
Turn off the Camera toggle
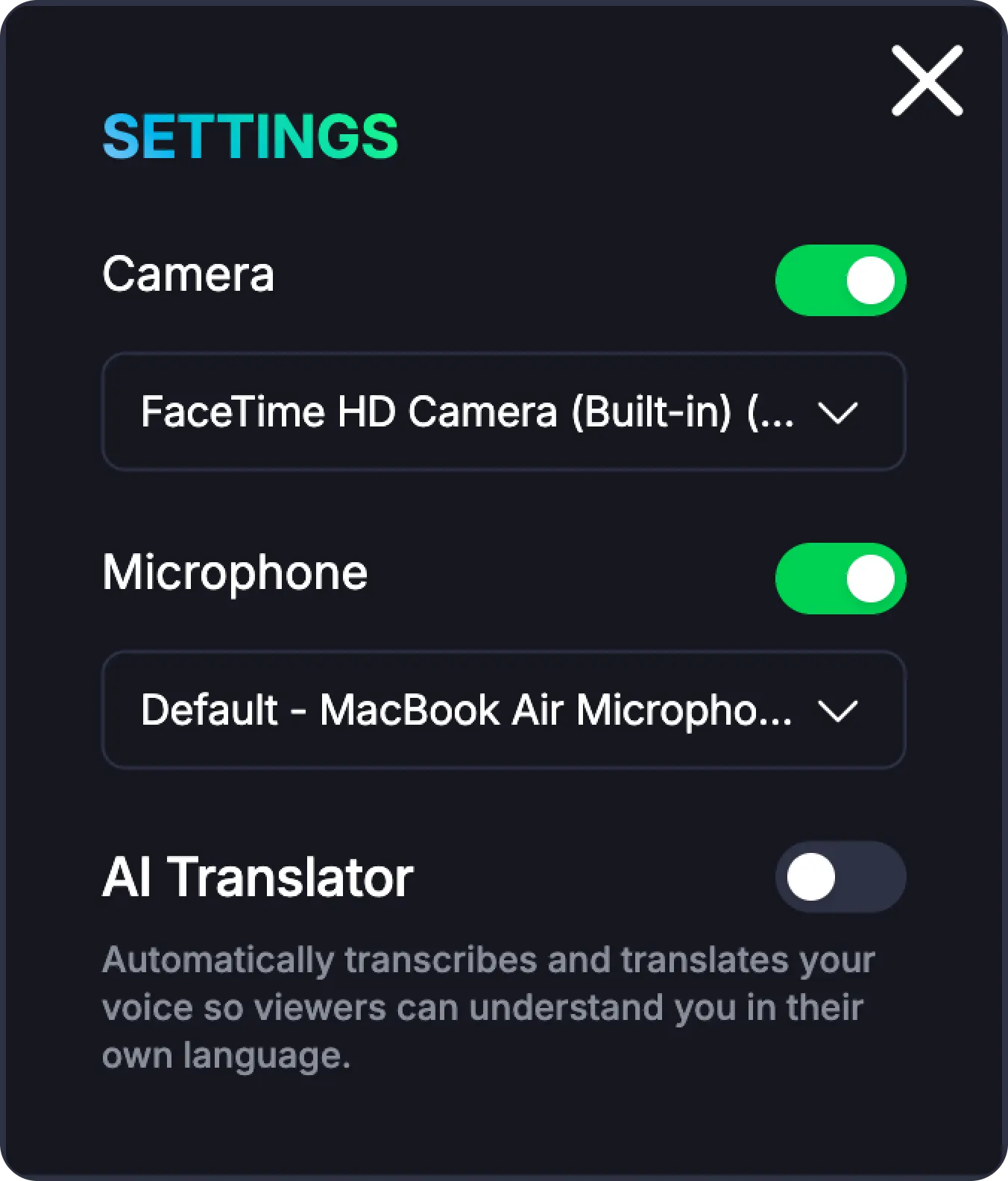(840, 280)
